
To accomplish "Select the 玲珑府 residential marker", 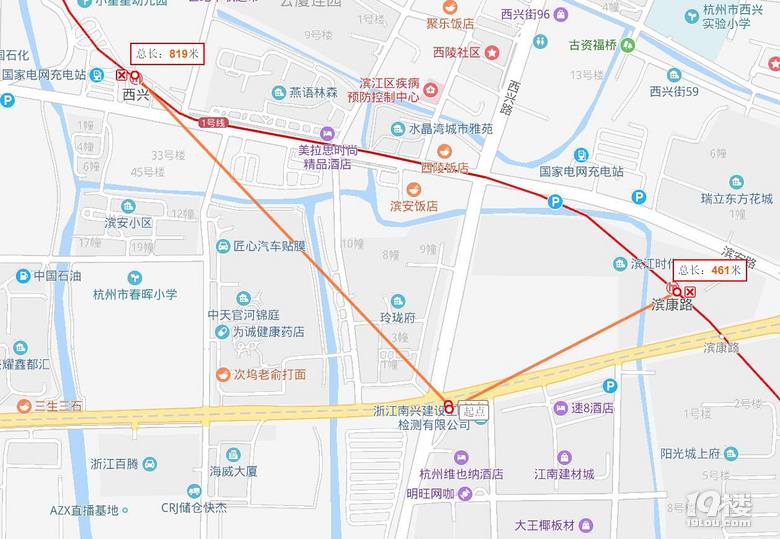I will (398, 301).
